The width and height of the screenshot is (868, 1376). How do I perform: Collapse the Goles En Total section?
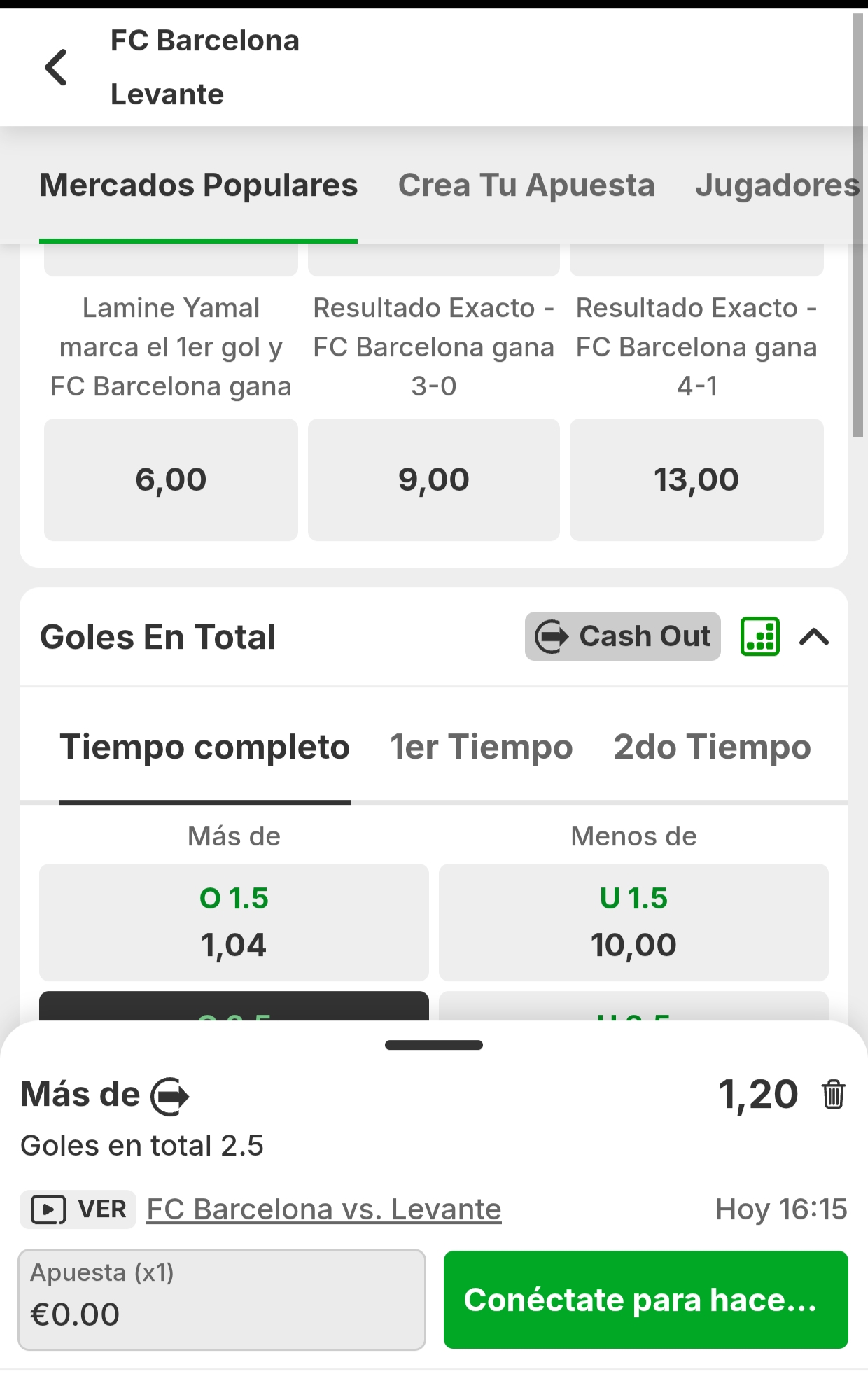point(814,637)
